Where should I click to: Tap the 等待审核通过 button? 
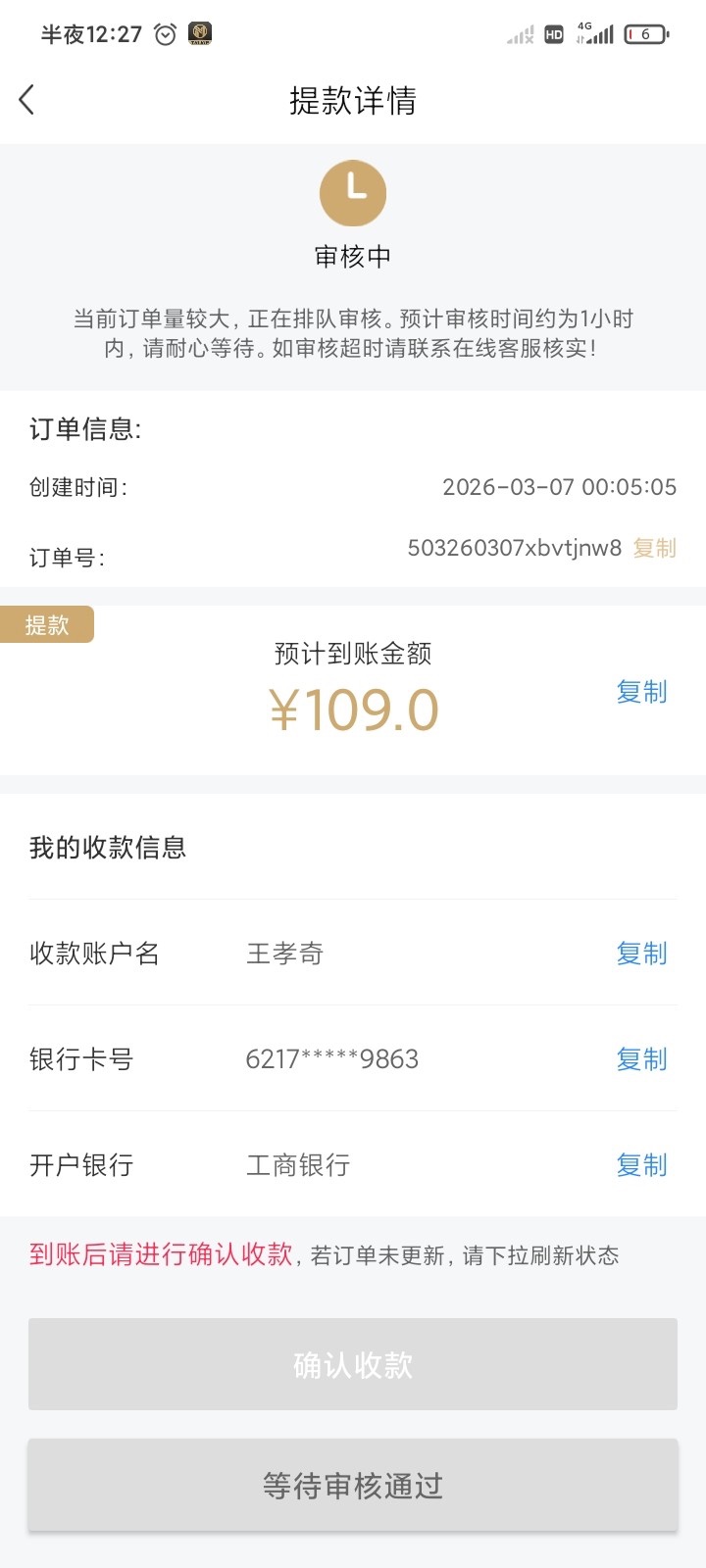pyautogui.click(x=353, y=1485)
